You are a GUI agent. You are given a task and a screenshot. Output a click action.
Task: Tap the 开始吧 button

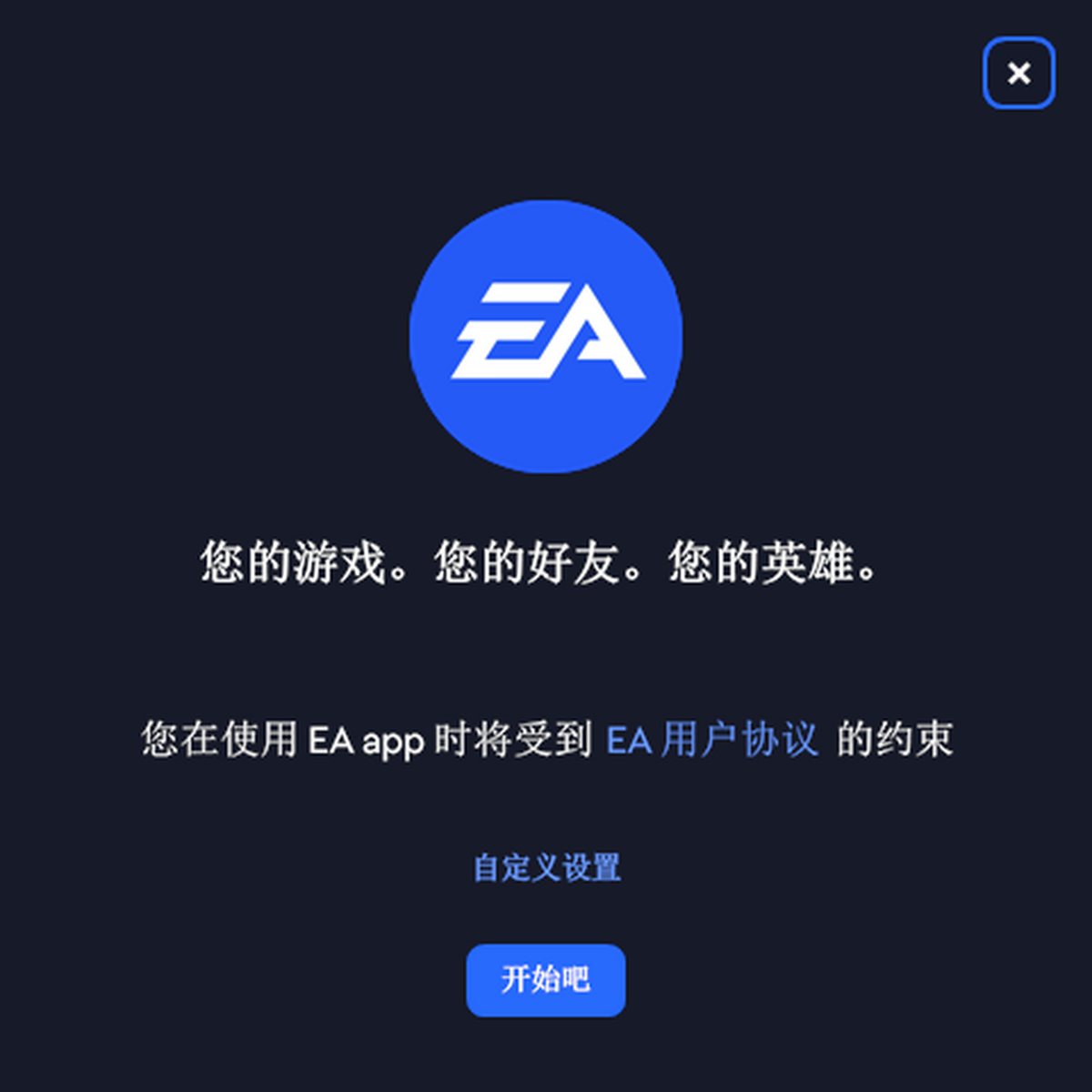(x=545, y=980)
